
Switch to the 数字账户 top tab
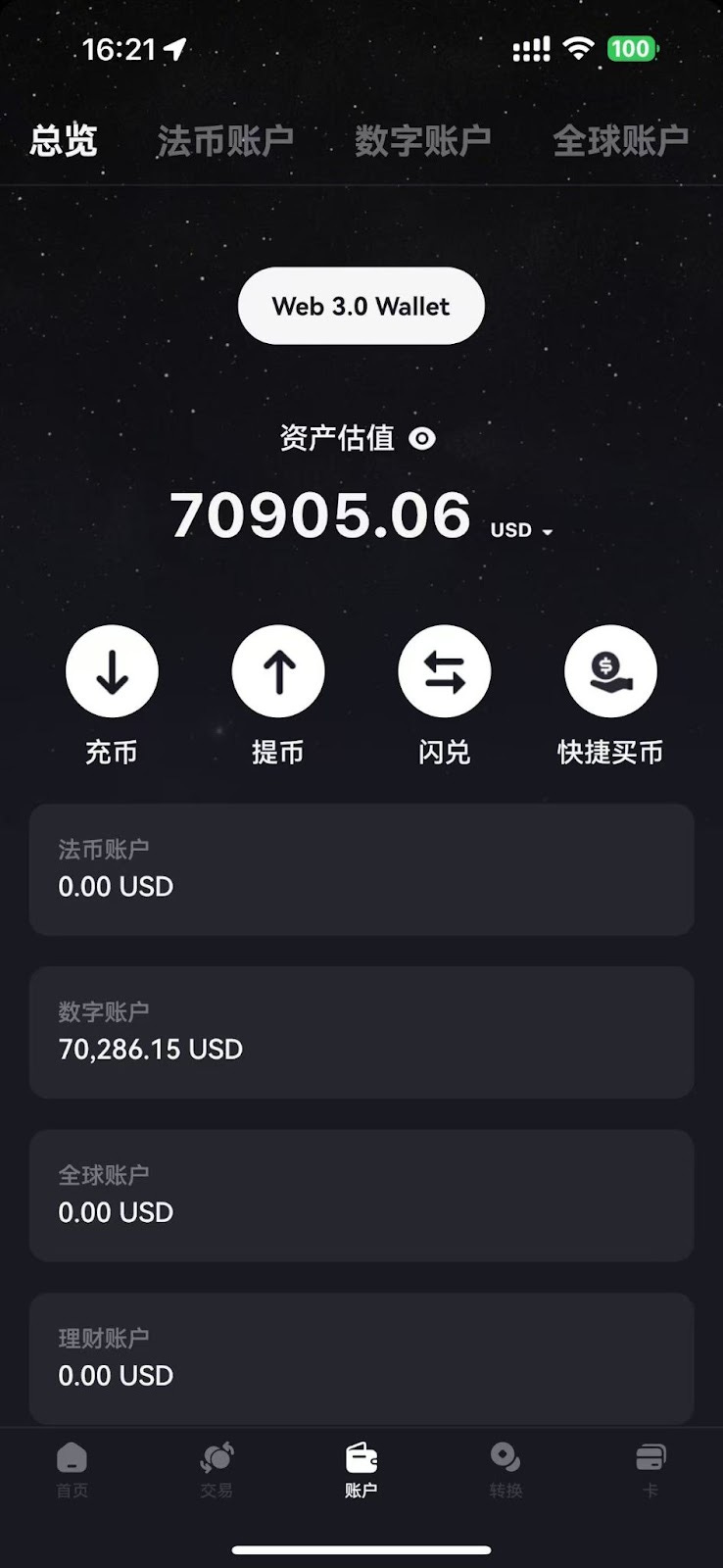pos(422,141)
